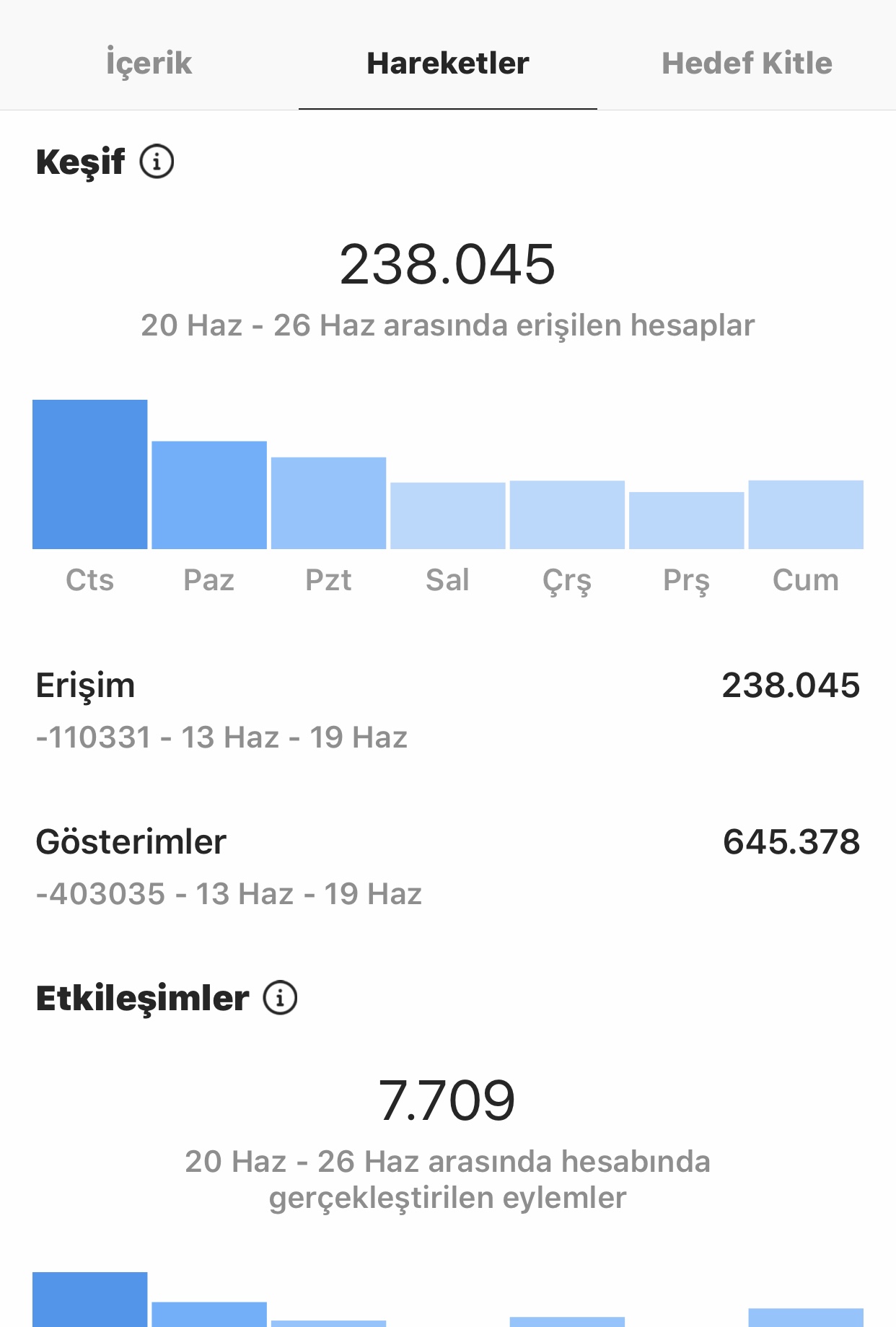Open the Hedef Kitle tab
Viewport: 896px width, 1327px height.
tap(747, 63)
